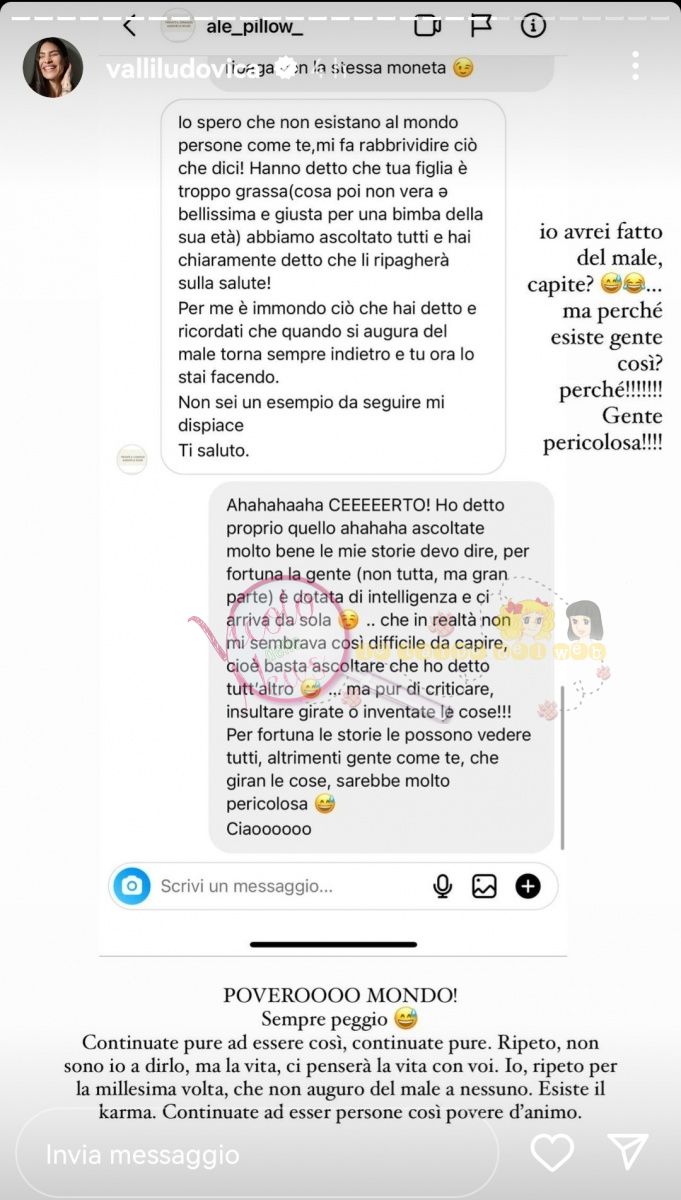
Task: Like this story with the heart
Action: (x=551, y=1152)
